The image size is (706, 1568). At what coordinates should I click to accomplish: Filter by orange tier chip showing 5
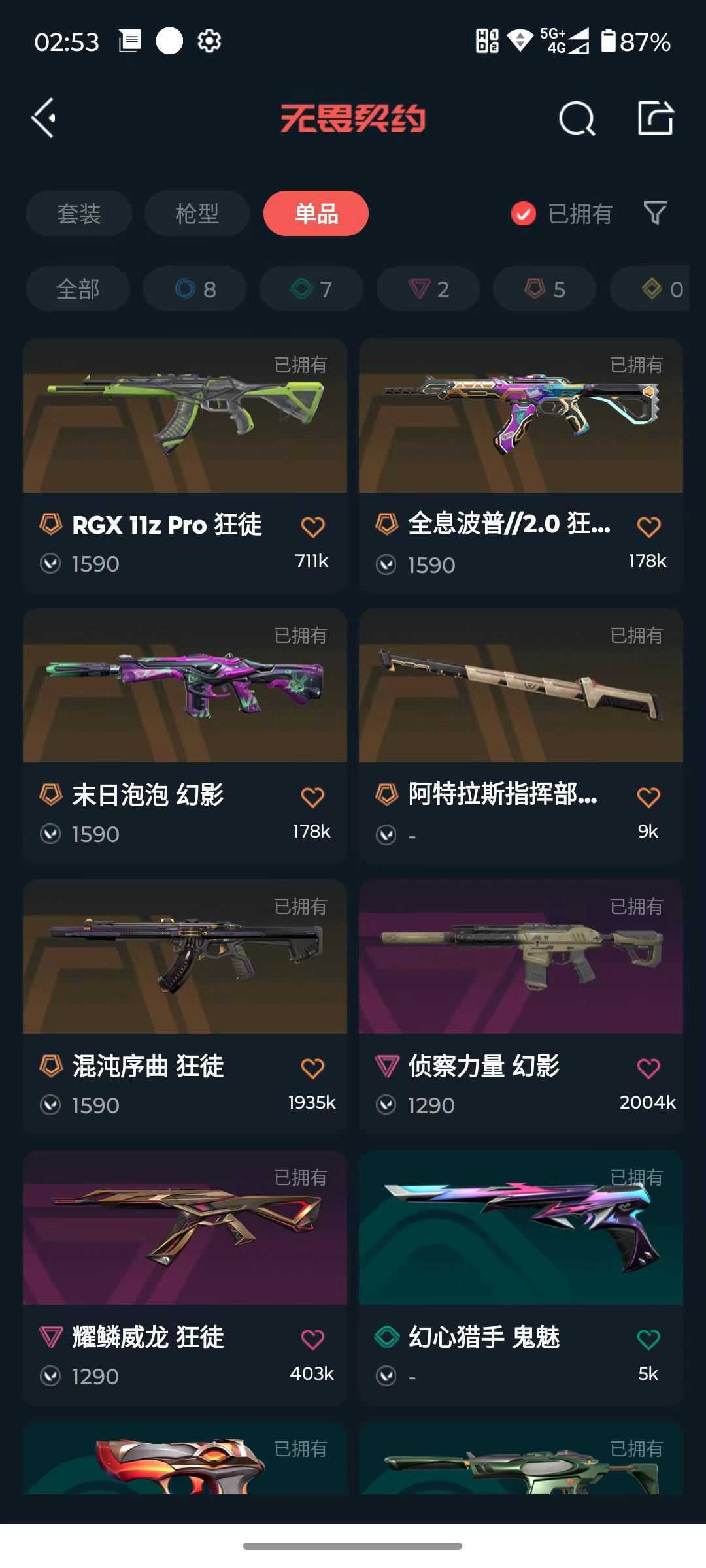(x=545, y=289)
